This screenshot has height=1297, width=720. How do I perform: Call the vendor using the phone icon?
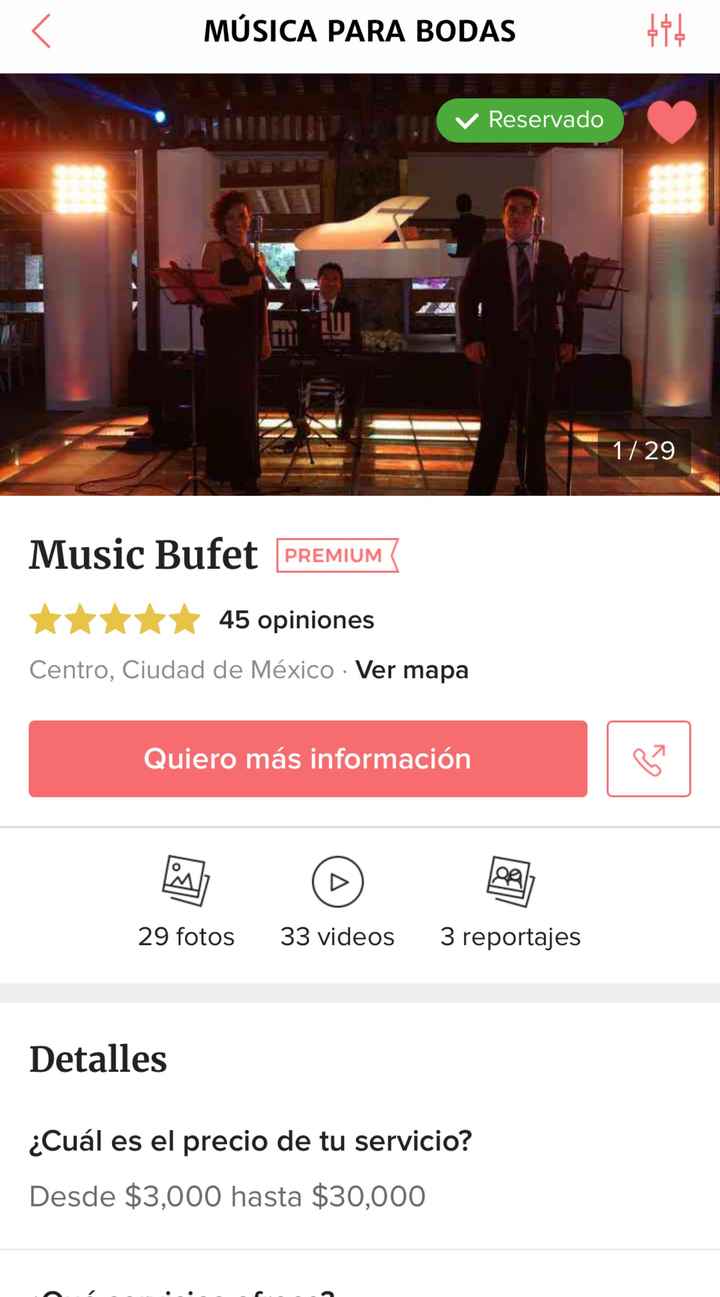[649, 758]
